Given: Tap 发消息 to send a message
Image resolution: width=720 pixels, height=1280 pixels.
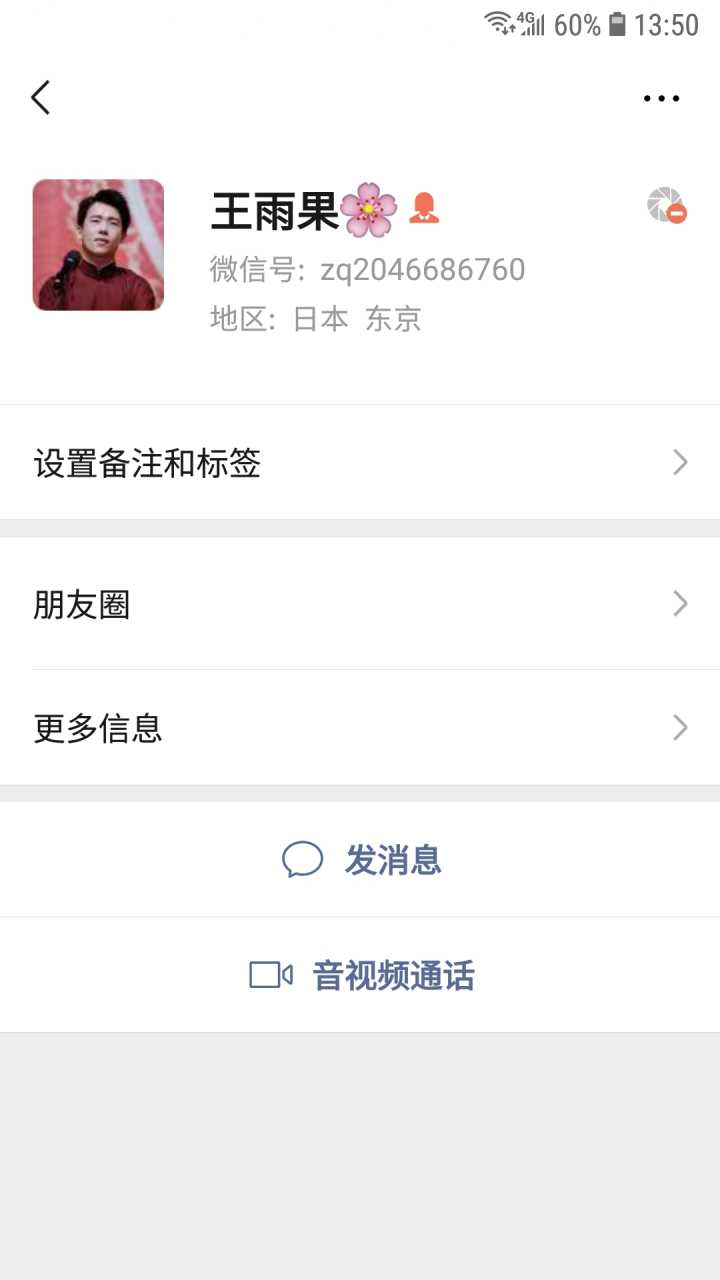Looking at the screenshot, I should tap(362, 860).
